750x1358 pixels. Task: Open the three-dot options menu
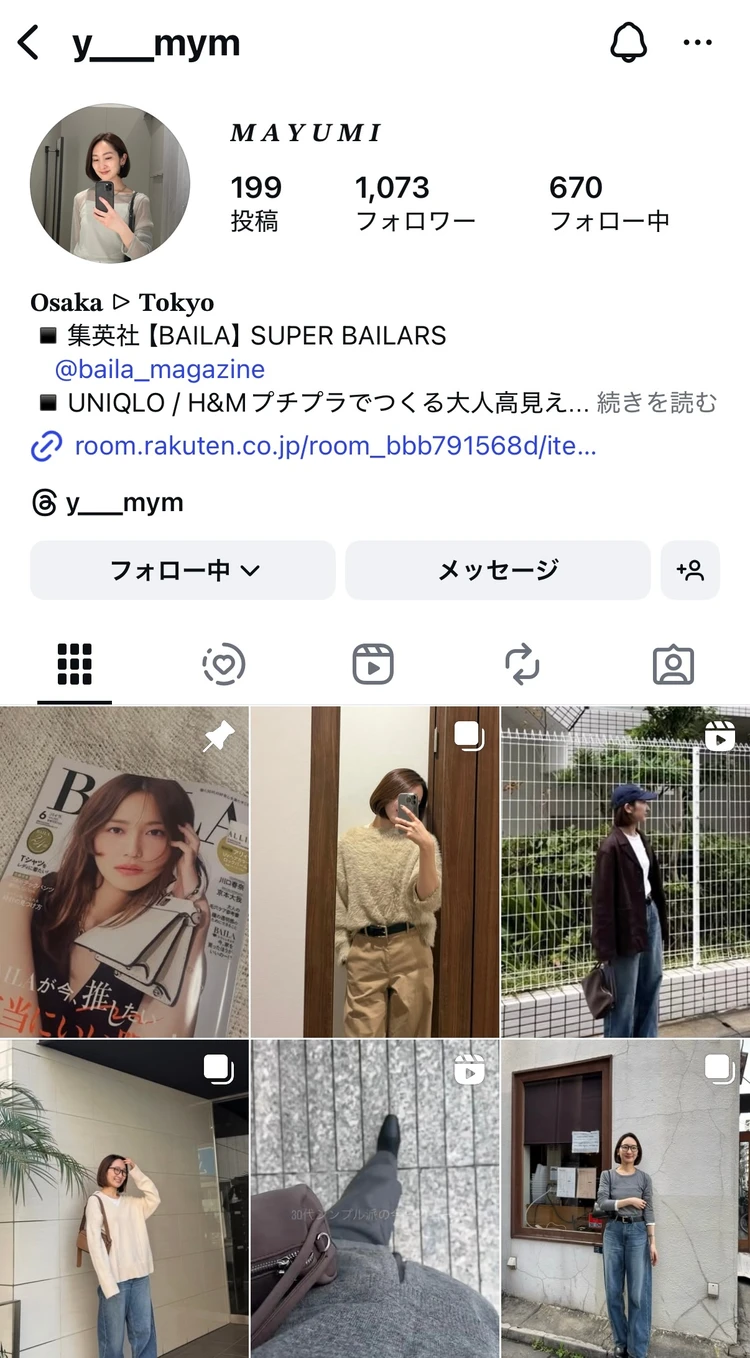tap(697, 42)
